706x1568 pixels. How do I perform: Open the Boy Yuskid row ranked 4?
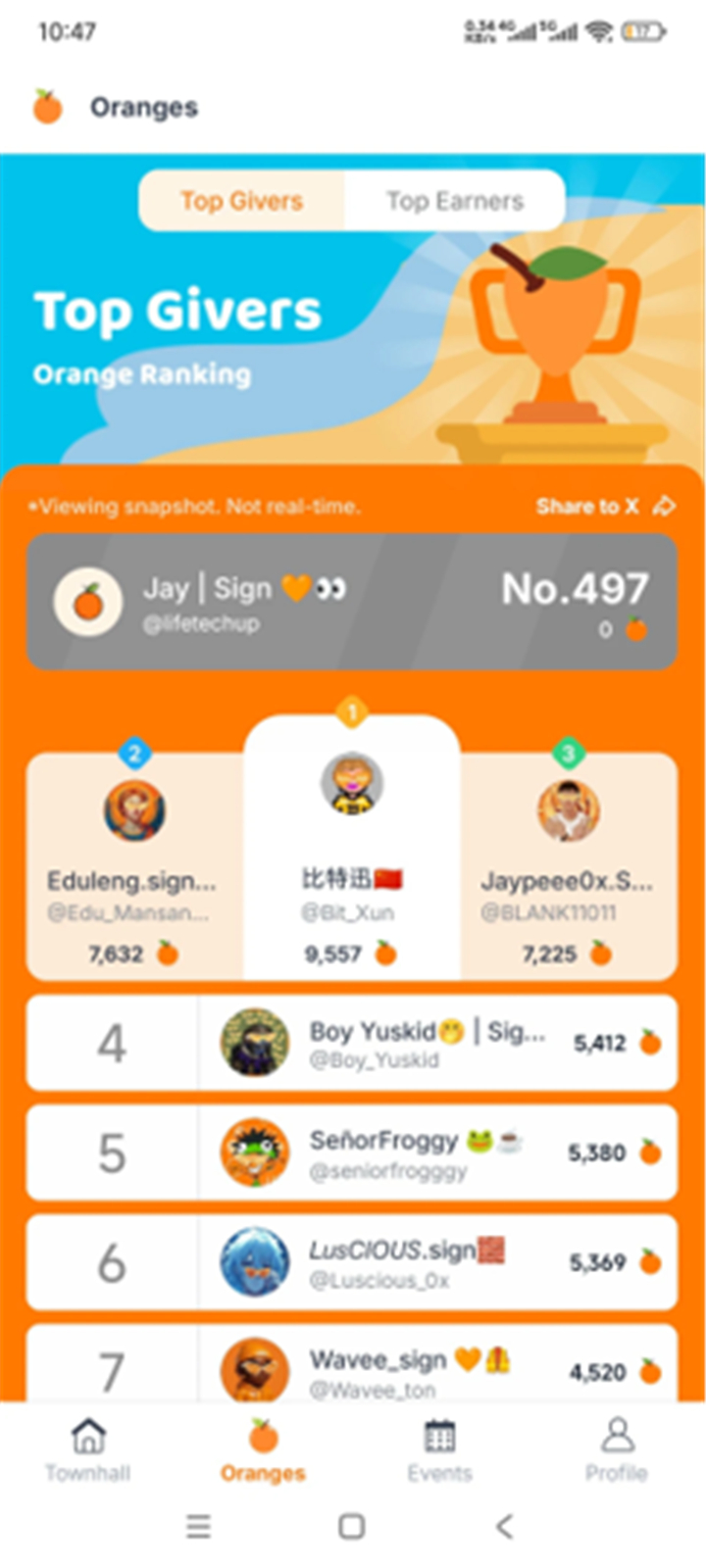coord(352,1043)
